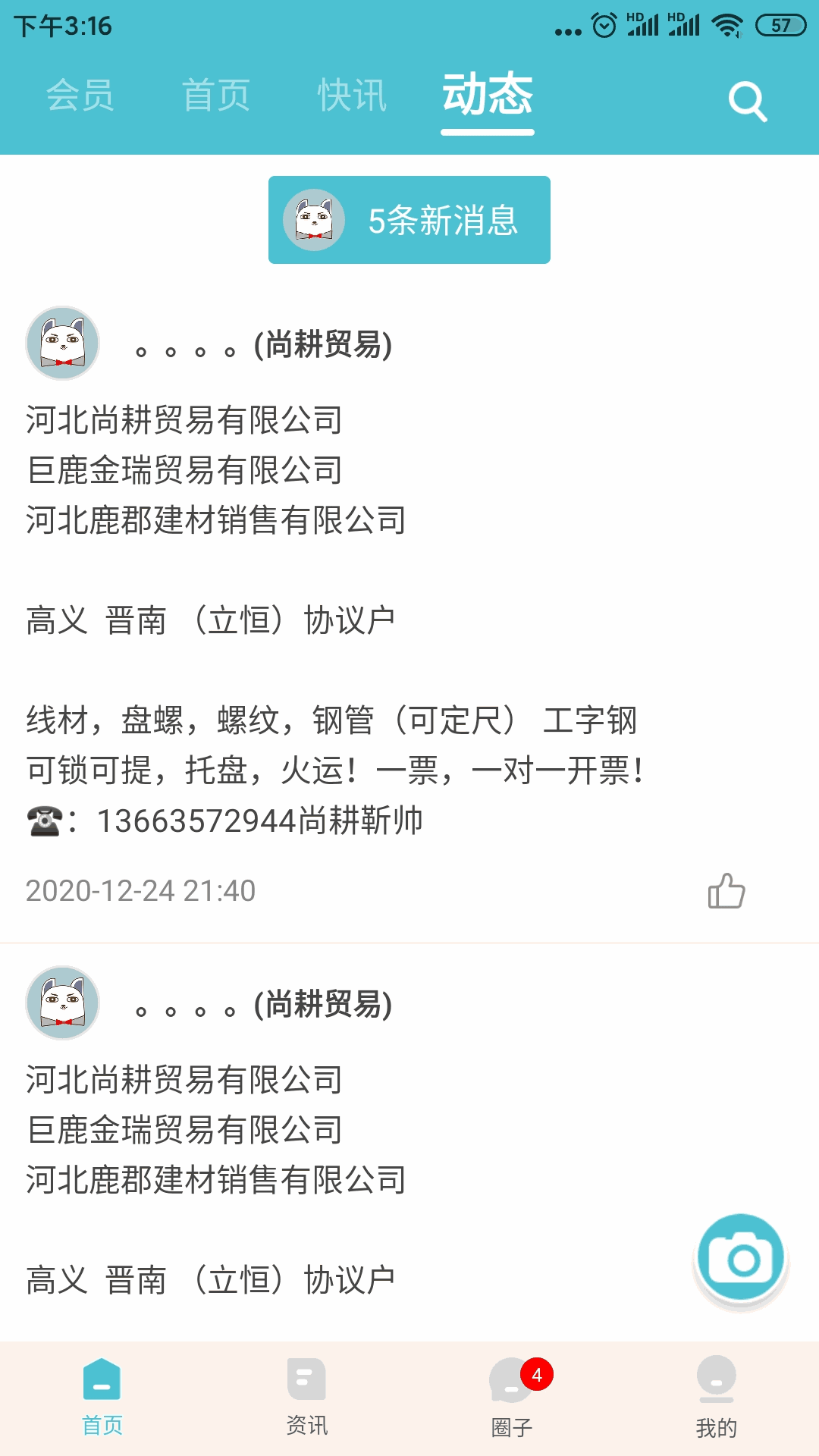The width and height of the screenshot is (819, 1456).
Task: Open the 快讯 tab
Action: (x=353, y=95)
